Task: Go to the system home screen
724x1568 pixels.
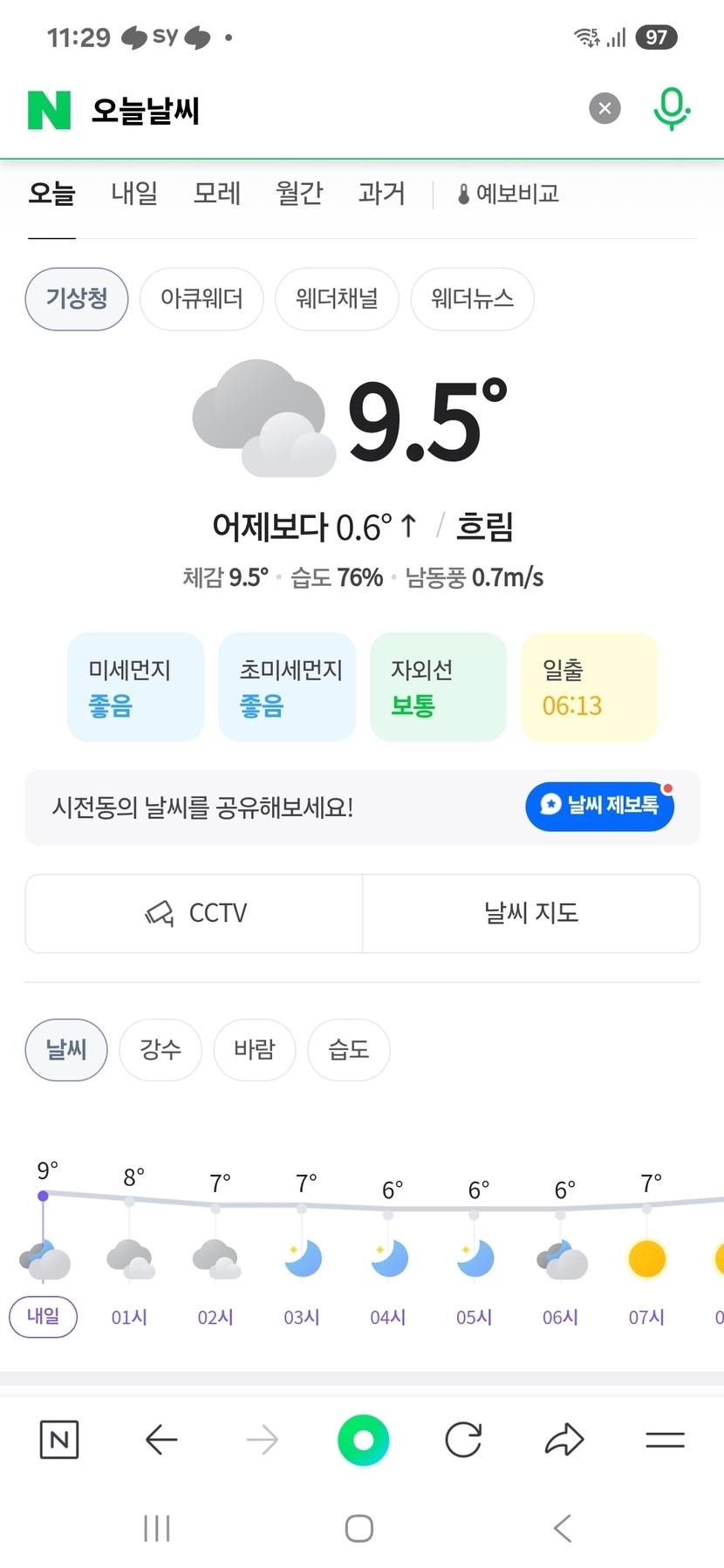Action: (x=359, y=1528)
